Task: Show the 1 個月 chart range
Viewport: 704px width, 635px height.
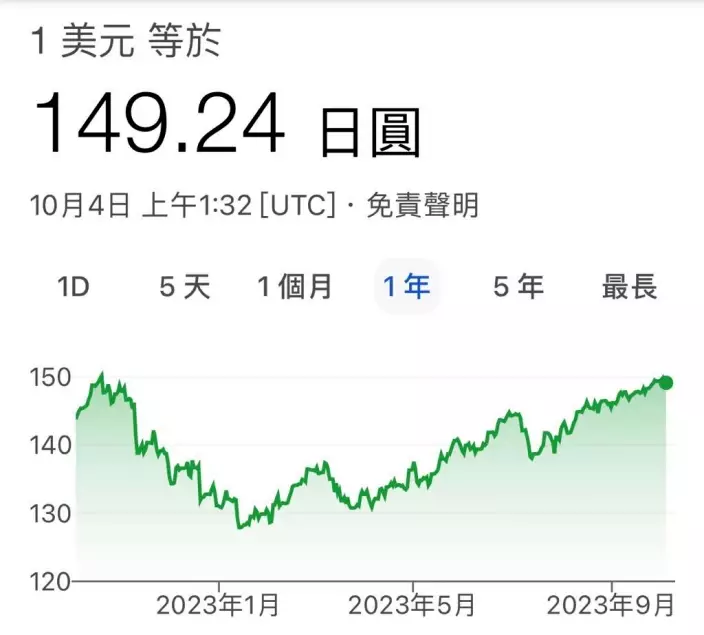Action: (295, 288)
